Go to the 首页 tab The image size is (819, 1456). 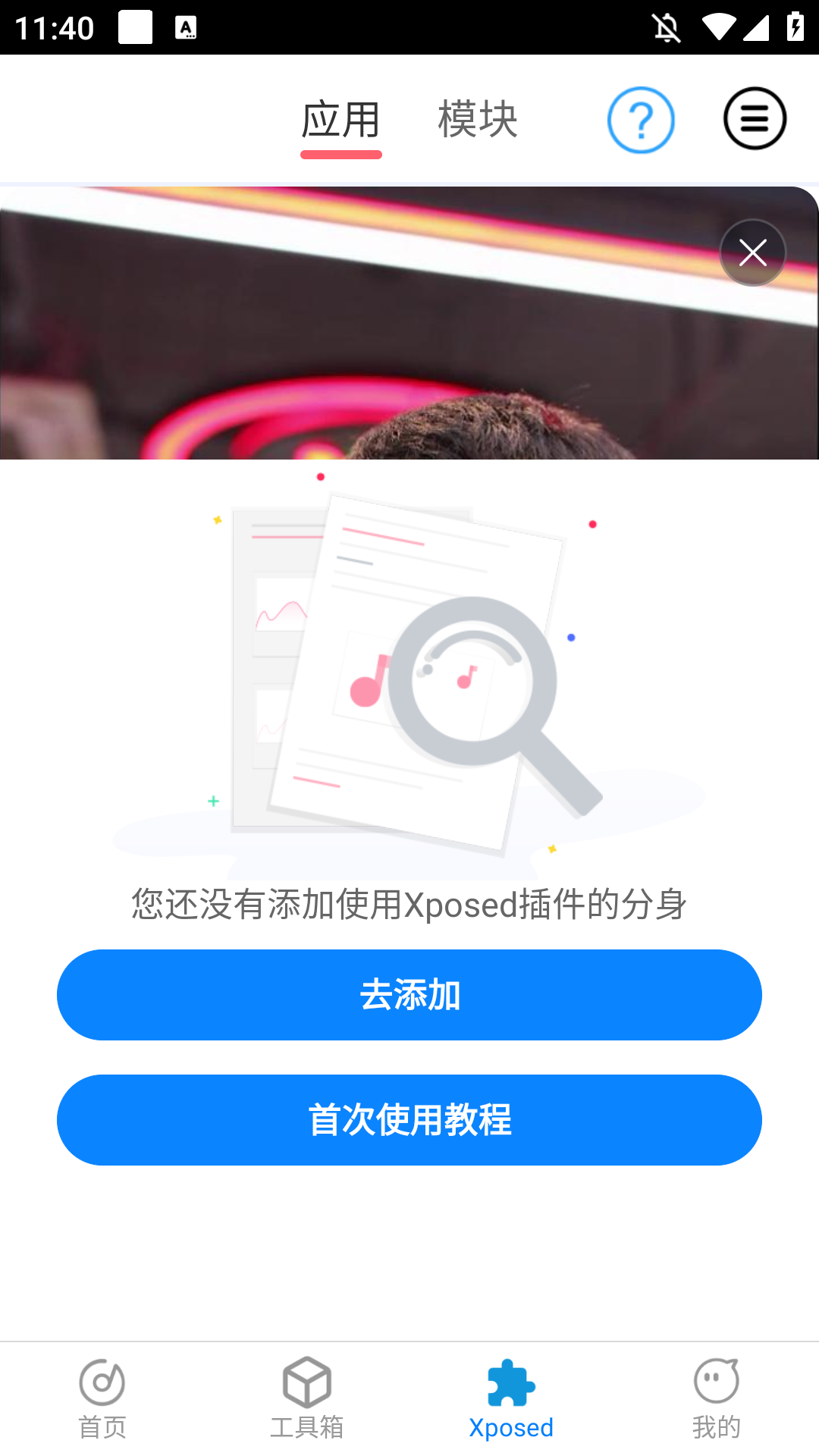[x=102, y=1399]
